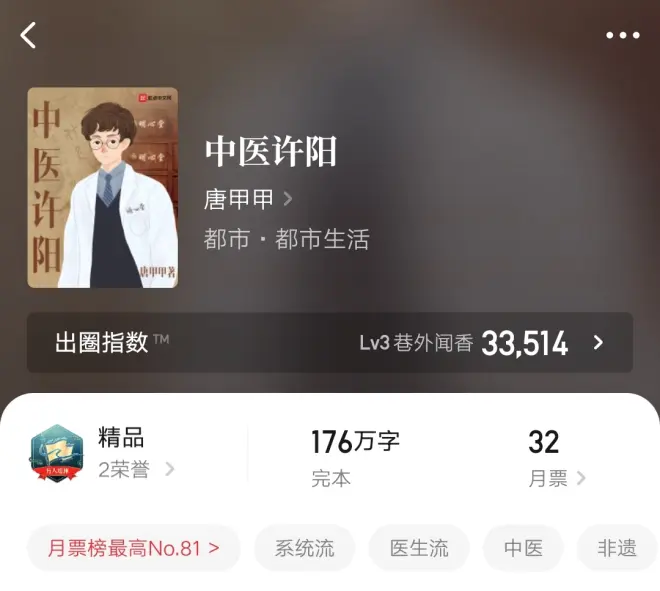Screen dimensions: 660x591
Task: Select the 系统流 tag
Action: tap(304, 548)
